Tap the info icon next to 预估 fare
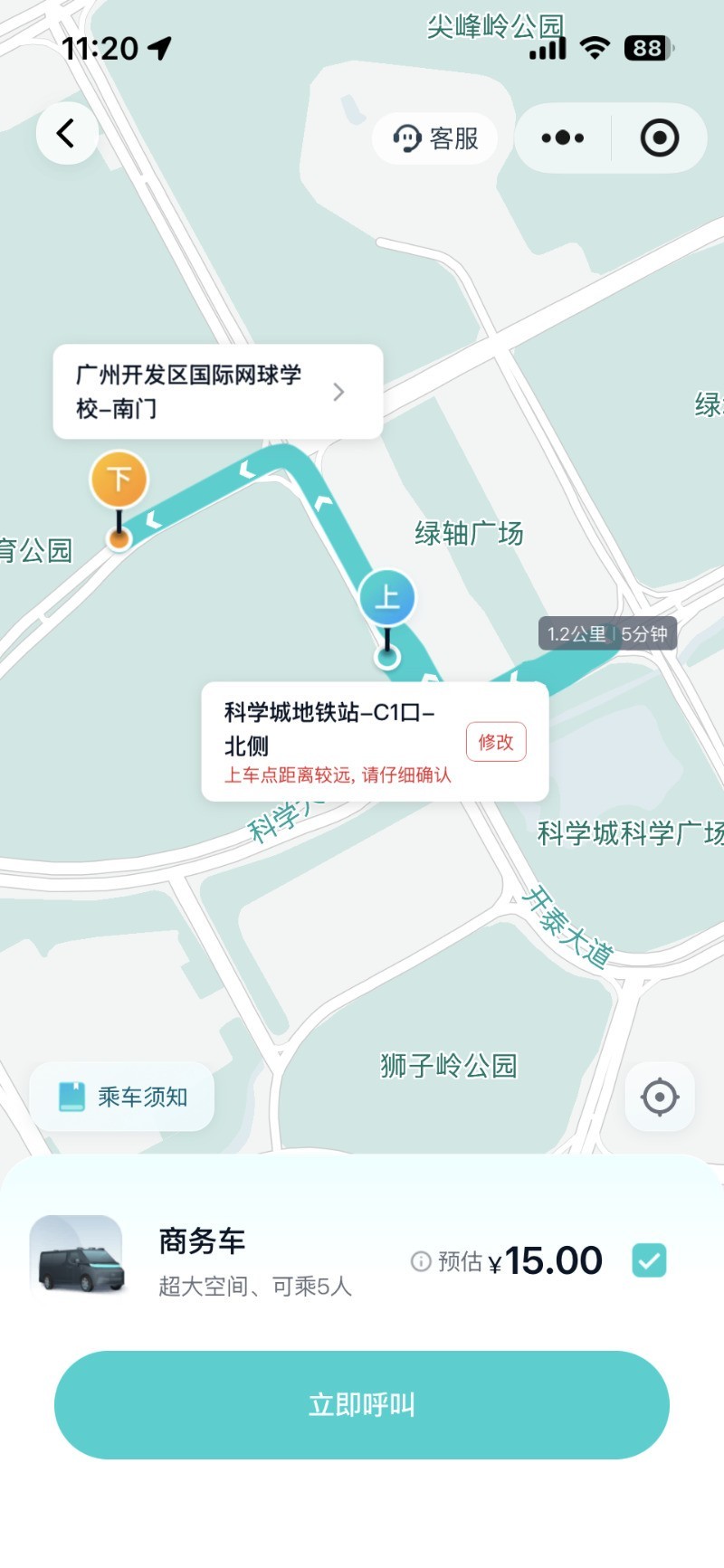 click(420, 1260)
